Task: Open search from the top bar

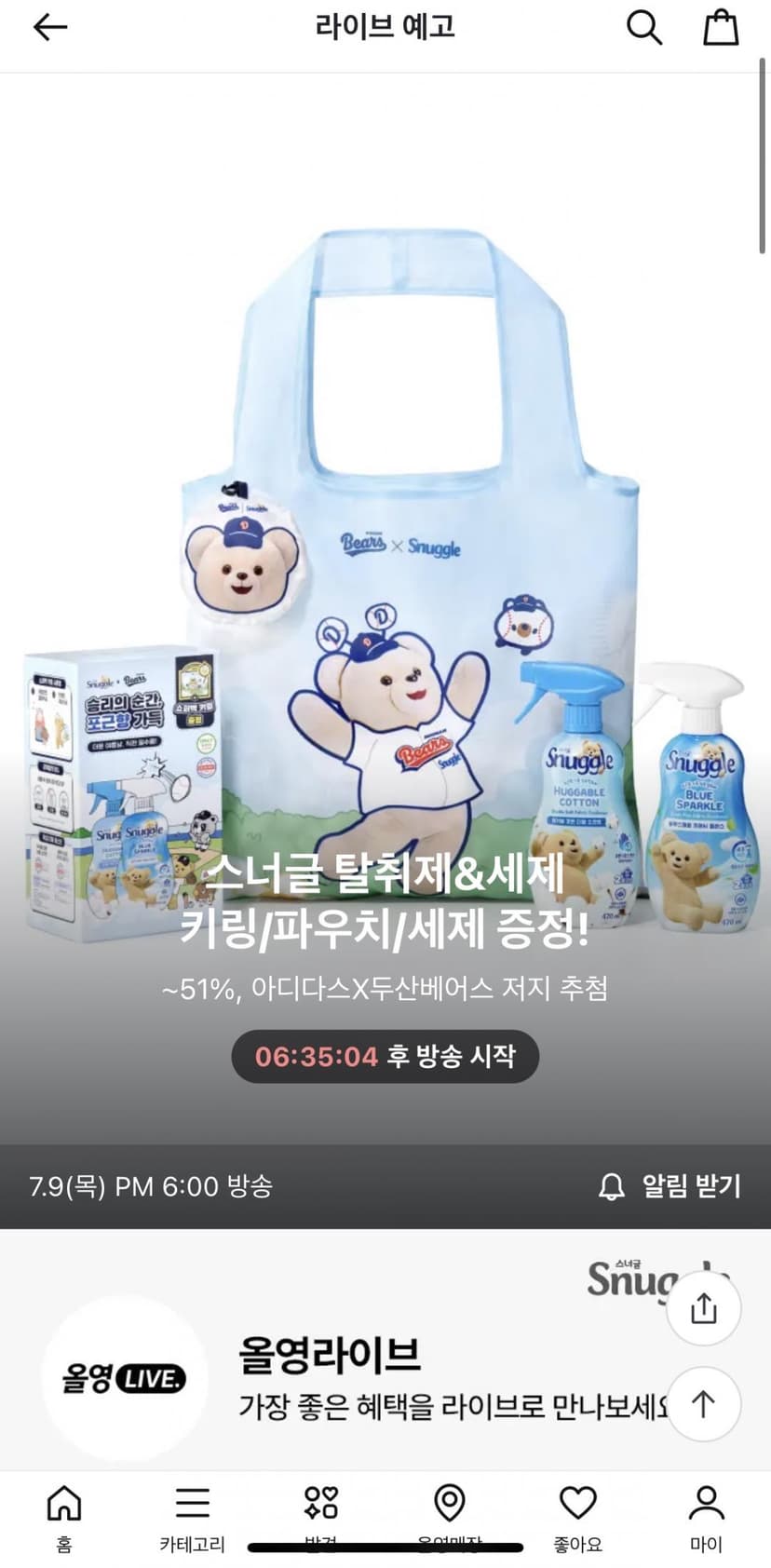Action: click(643, 28)
